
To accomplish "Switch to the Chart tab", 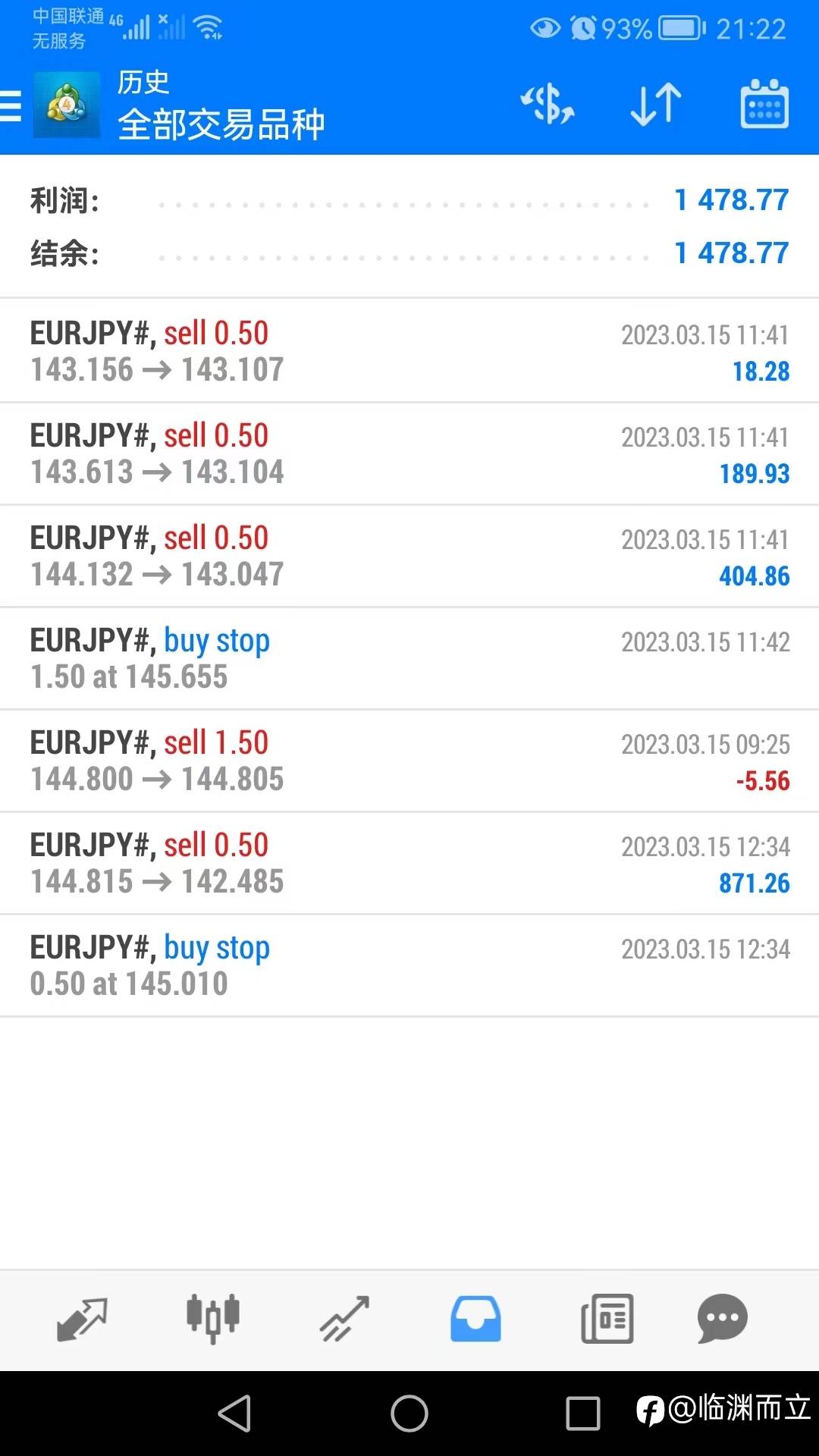I will (x=213, y=1319).
